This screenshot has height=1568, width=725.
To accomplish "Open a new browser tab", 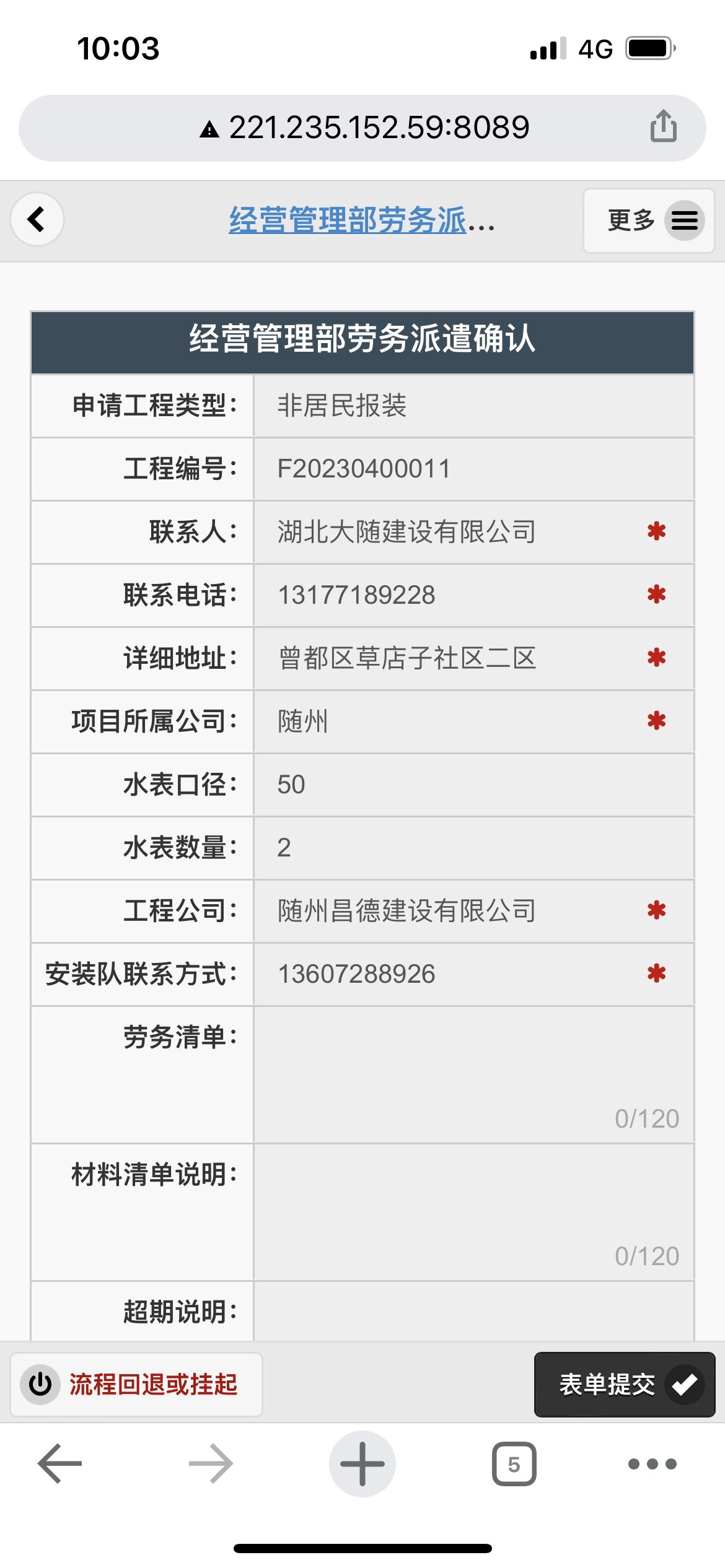I will click(362, 1464).
